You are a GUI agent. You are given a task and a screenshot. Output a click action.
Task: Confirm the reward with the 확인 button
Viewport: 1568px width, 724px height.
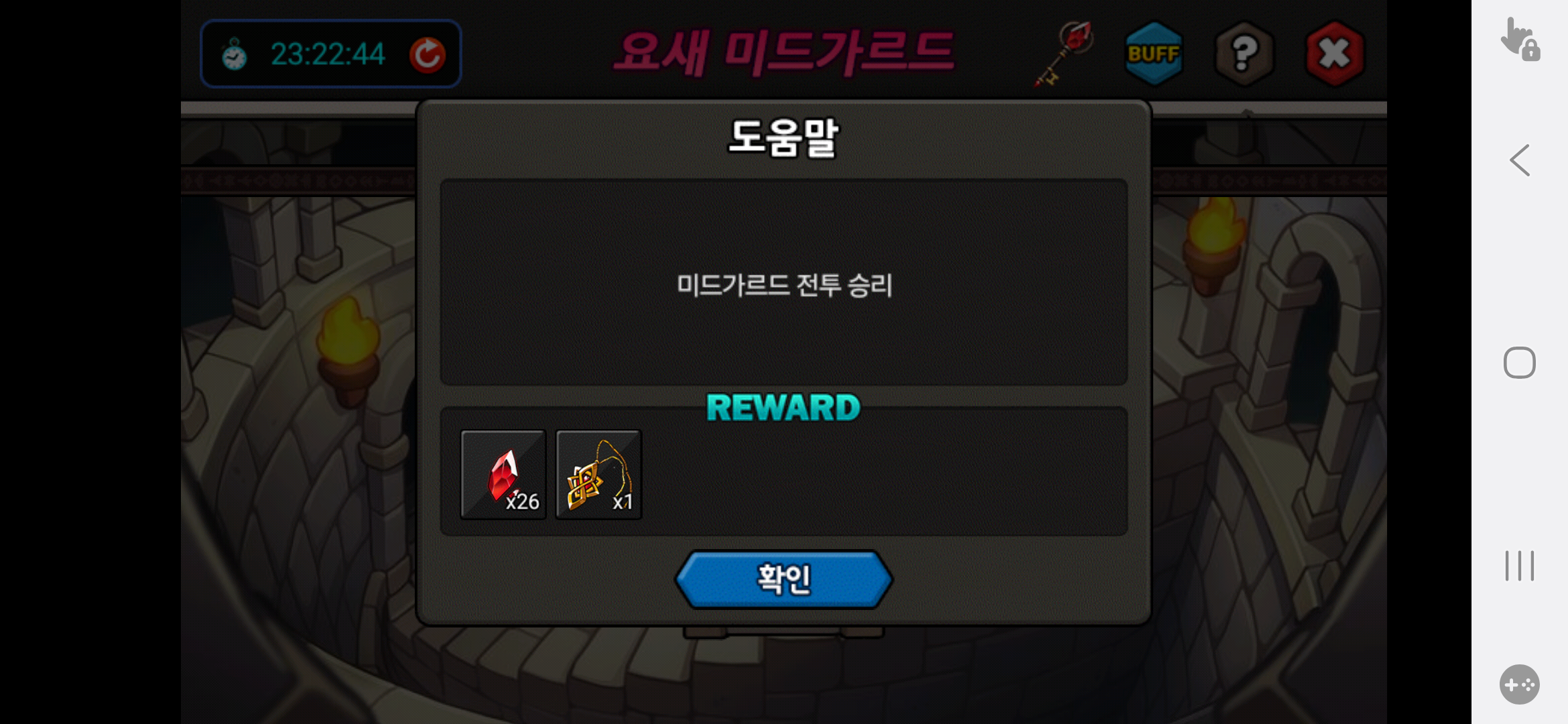coord(783,579)
